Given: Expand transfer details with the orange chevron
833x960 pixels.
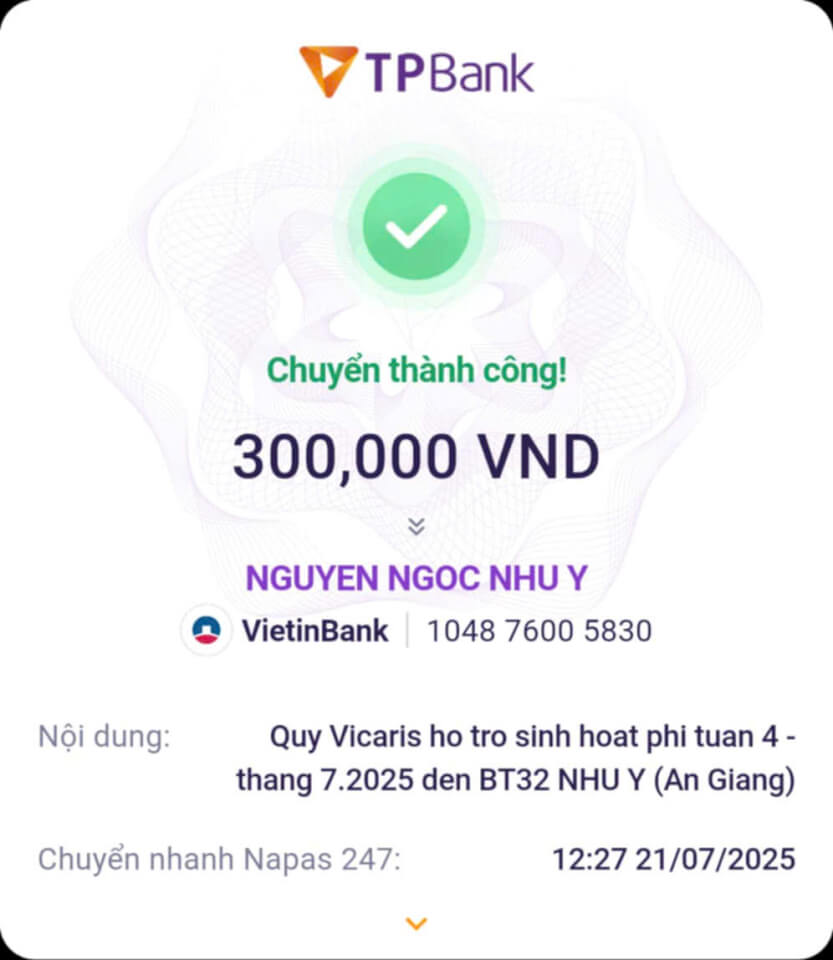Looking at the screenshot, I should pyautogui.click(x=416, y=923).
